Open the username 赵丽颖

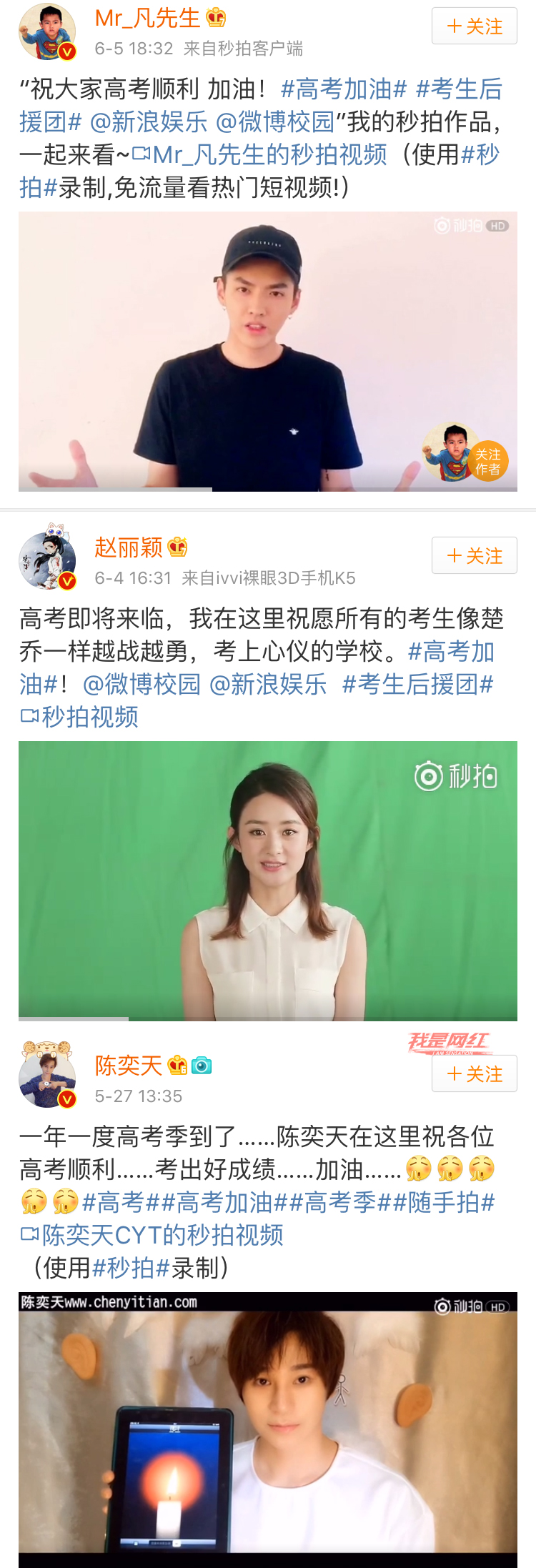[x=129, y=547]
